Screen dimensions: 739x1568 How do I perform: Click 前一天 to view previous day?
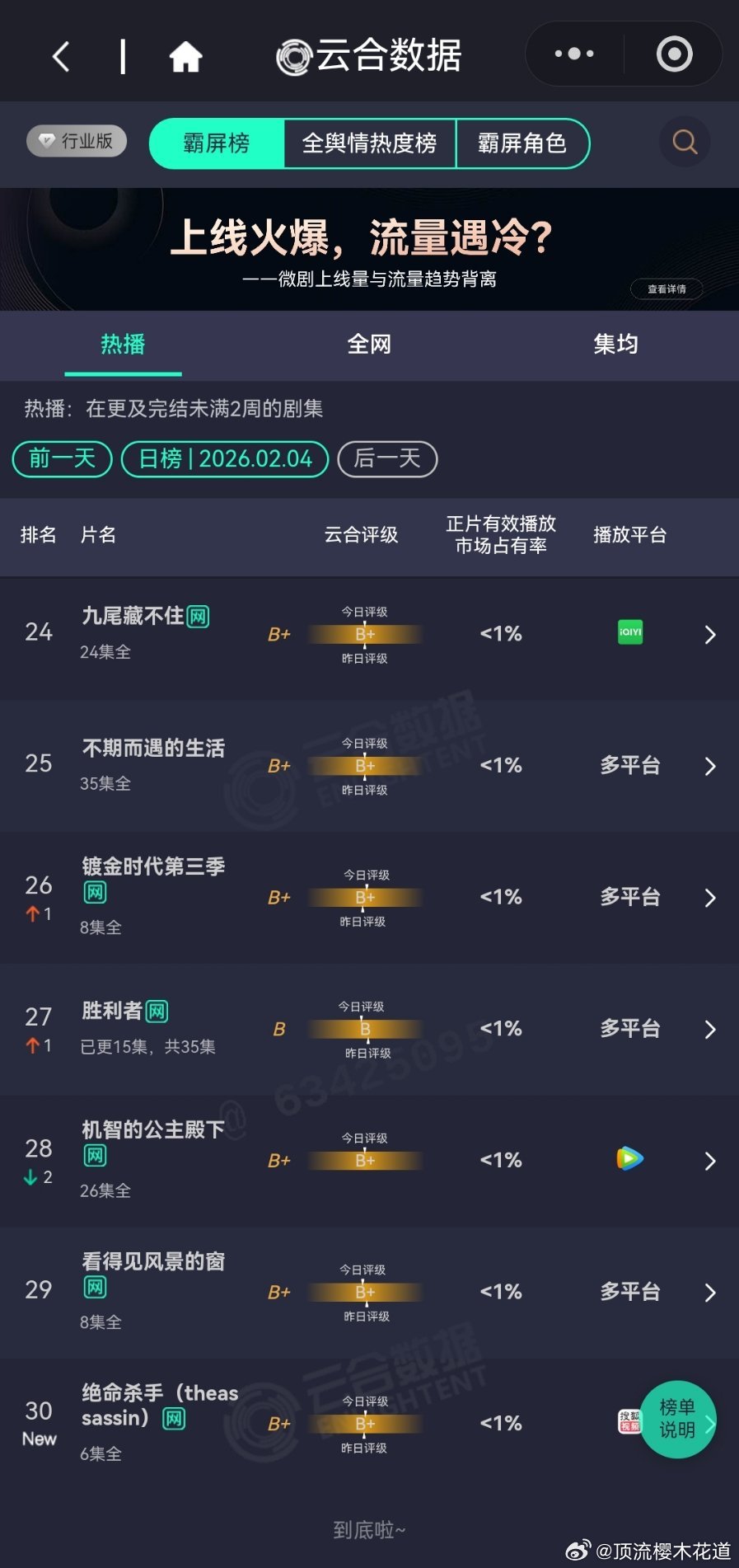(61, 459)
